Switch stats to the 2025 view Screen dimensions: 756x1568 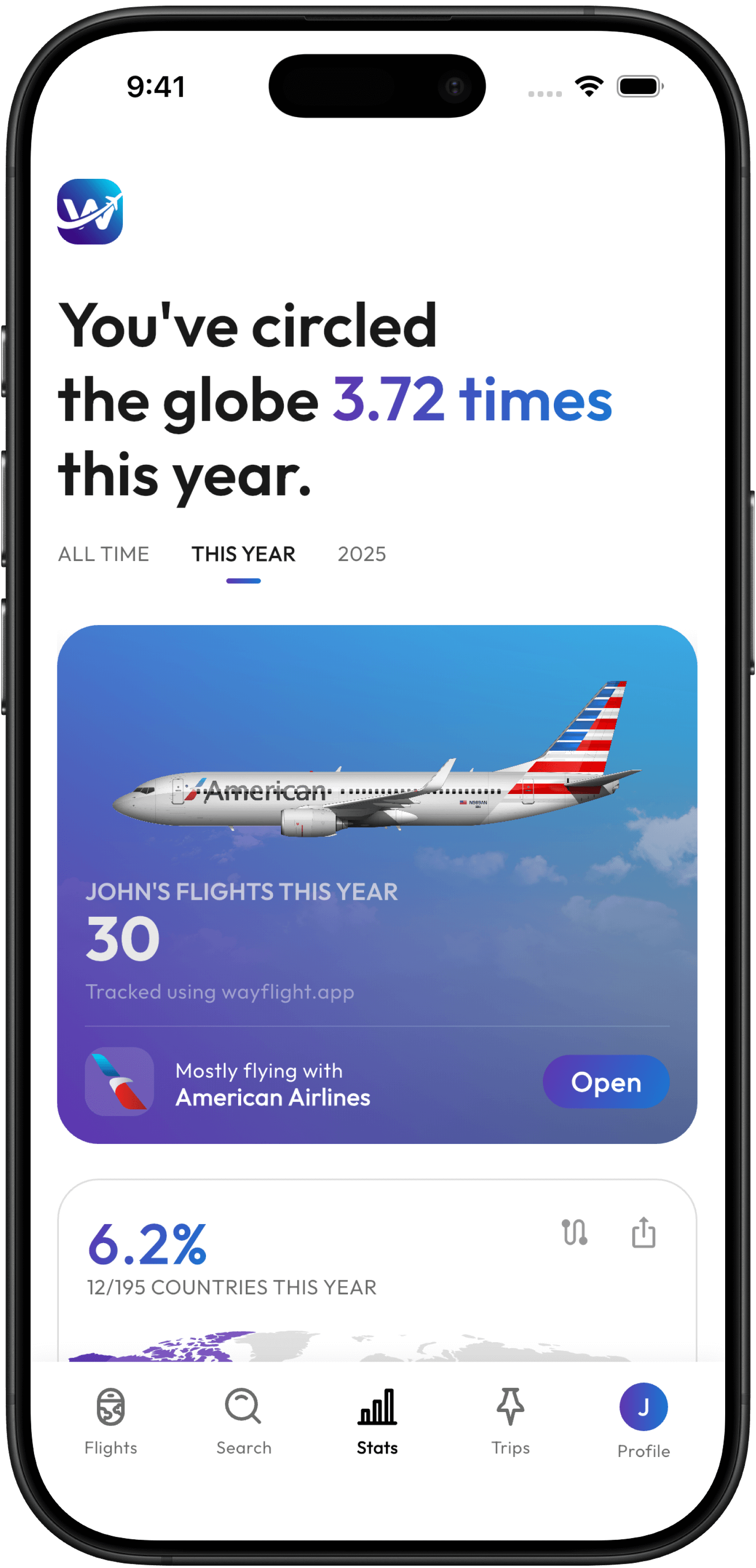tap(363, 554)
